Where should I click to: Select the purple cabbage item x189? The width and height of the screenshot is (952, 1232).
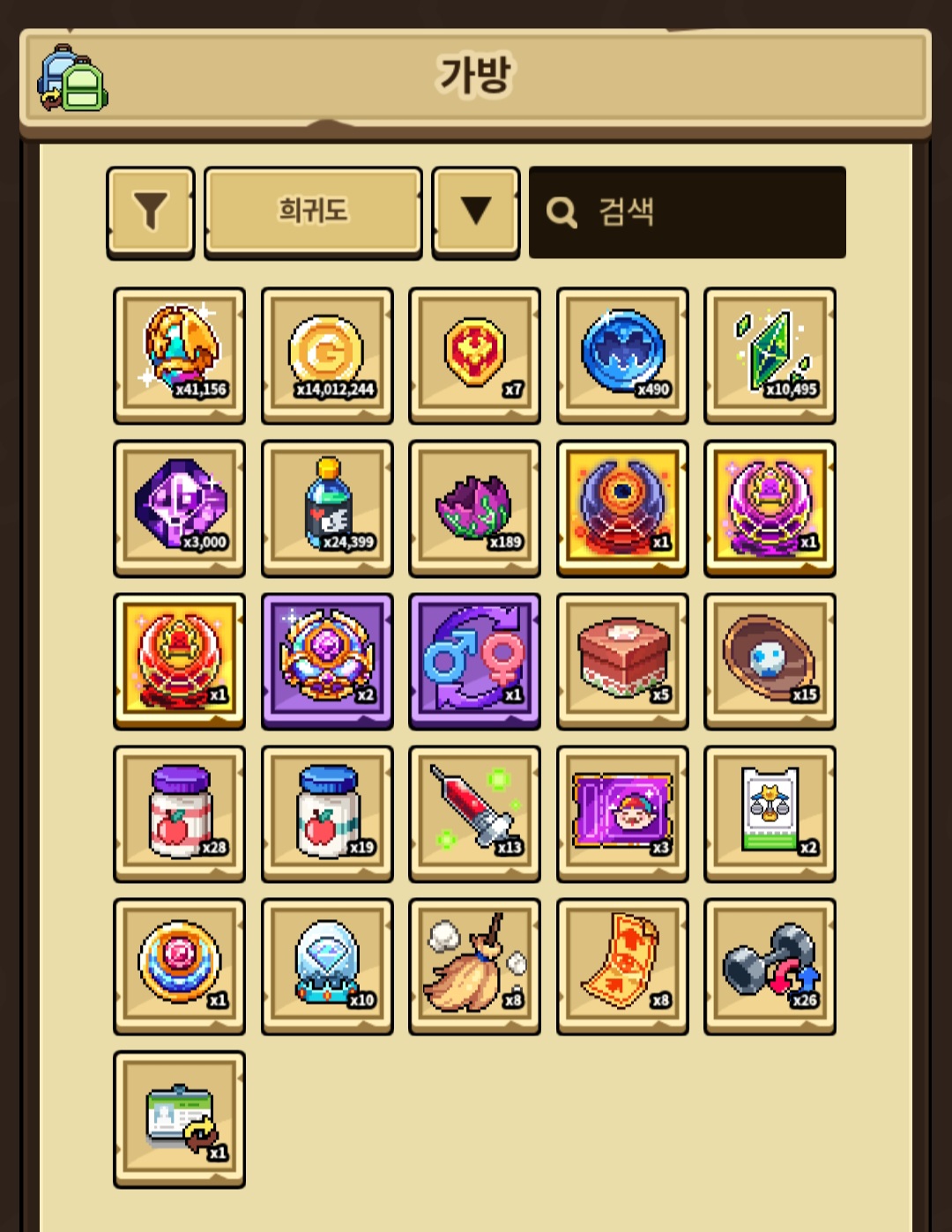click(x=474, y=508)
